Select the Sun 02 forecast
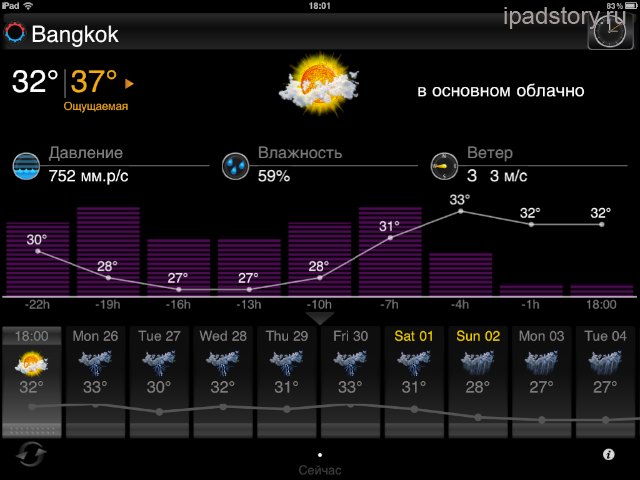Screen dimensions: 640x480 pos(478,382)
